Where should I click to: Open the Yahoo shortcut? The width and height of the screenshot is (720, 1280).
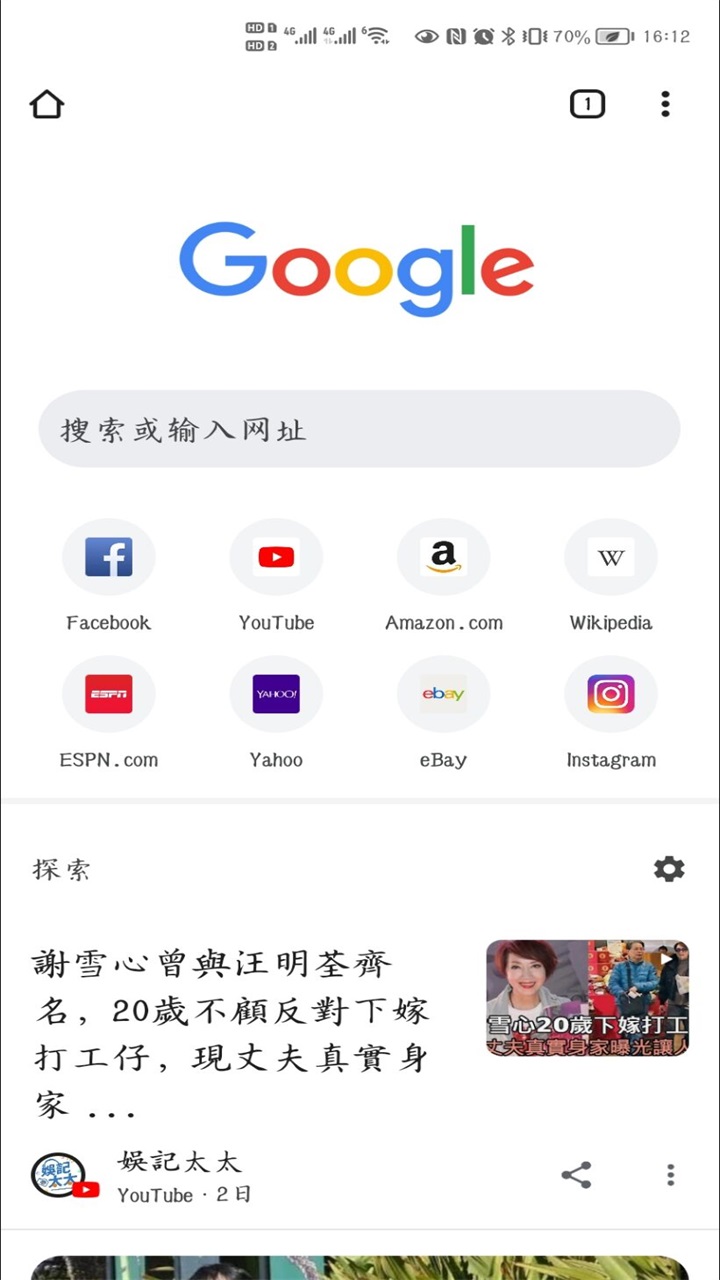click(276, 694)
